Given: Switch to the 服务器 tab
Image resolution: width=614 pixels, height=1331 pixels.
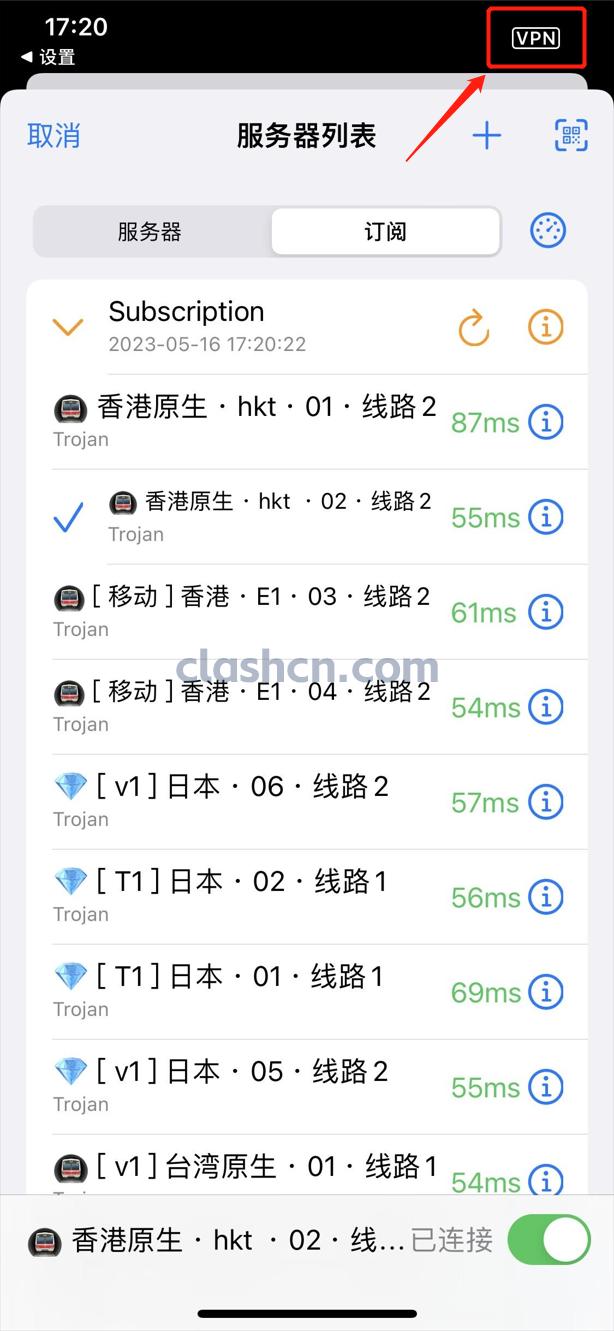Looking at the screenshot, I should click(151, 232).
